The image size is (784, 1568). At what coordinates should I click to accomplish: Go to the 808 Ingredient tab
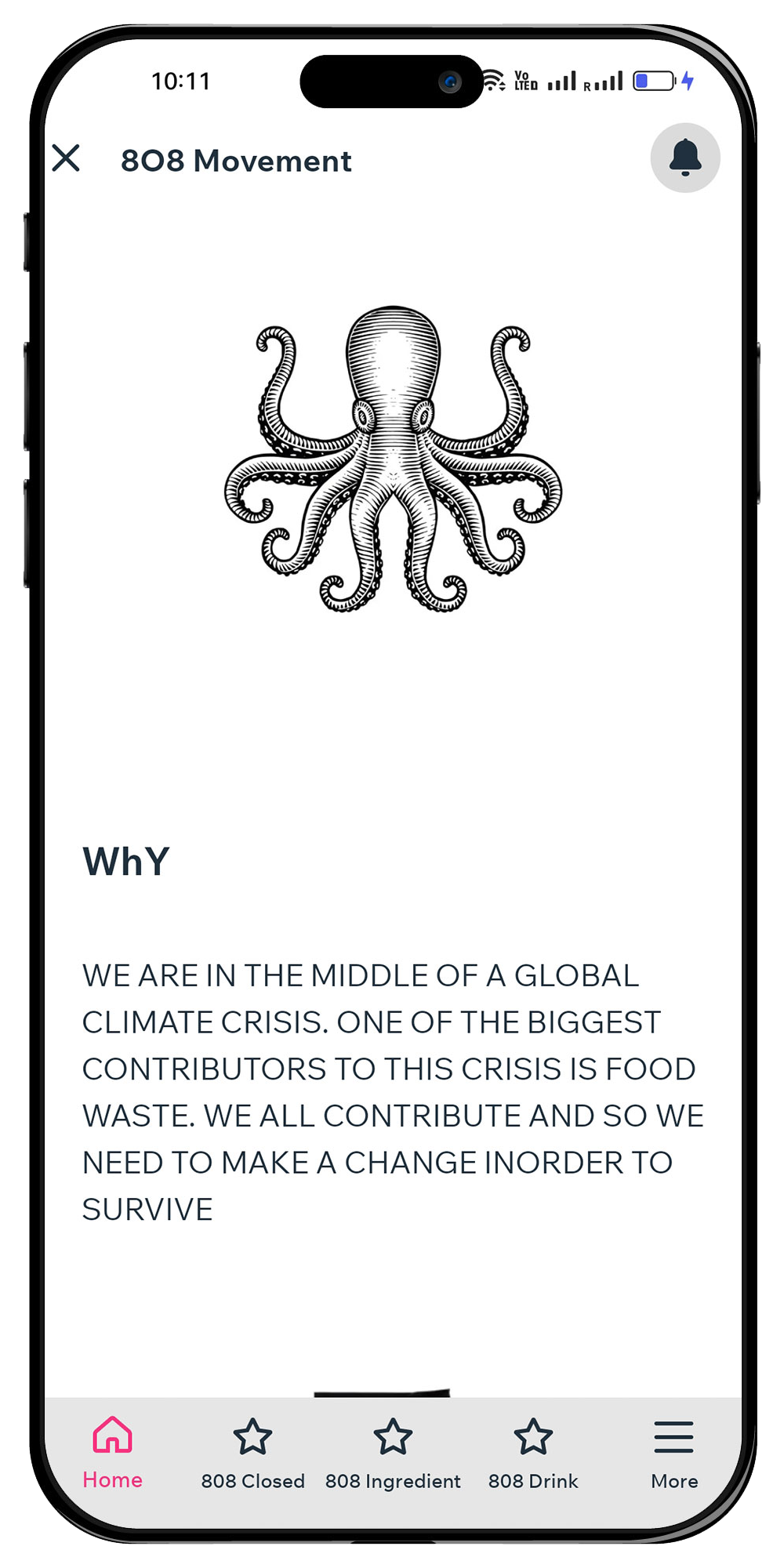pos(393,1453)
